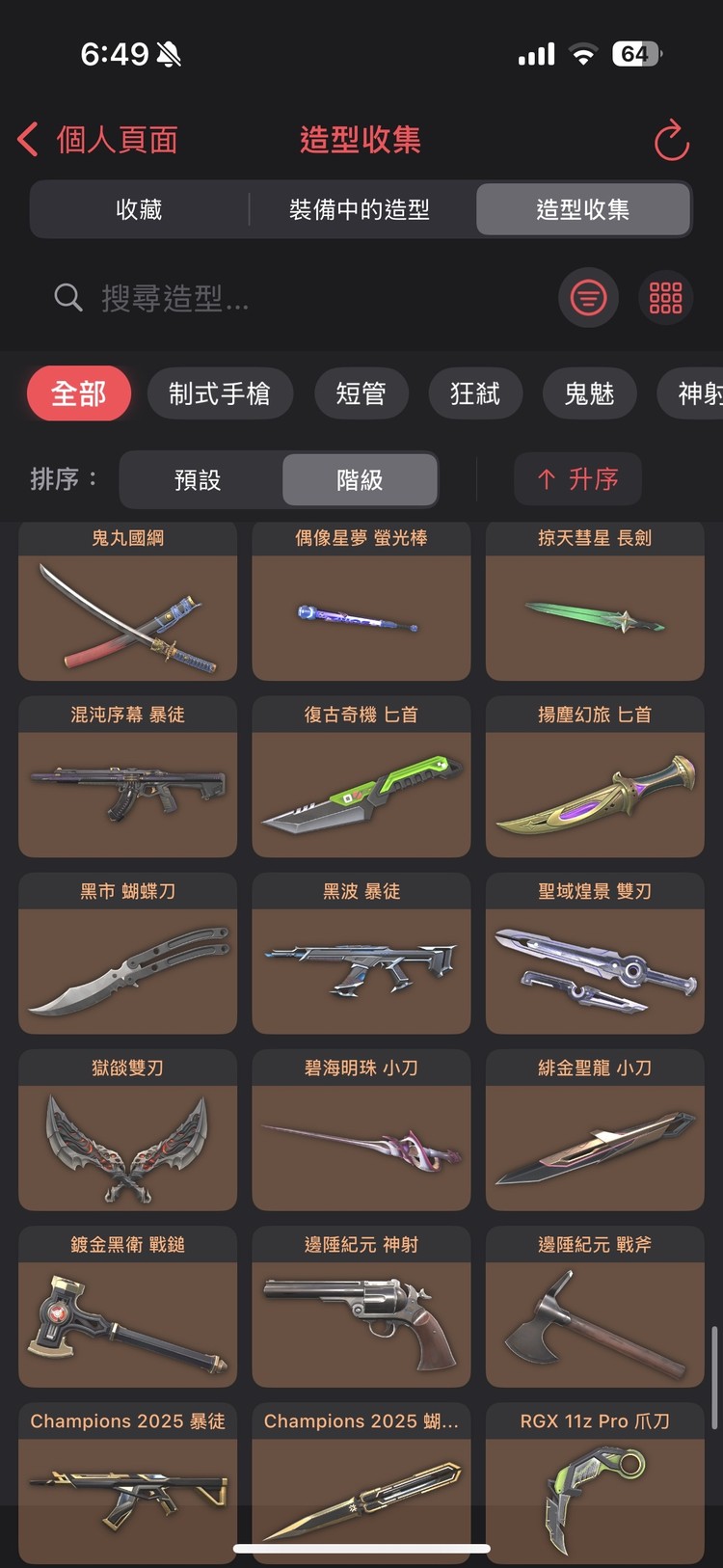Open the 裝備中的造型 tab
Viewport: 723px width, 1568px height.
click(x=361, y=209)
